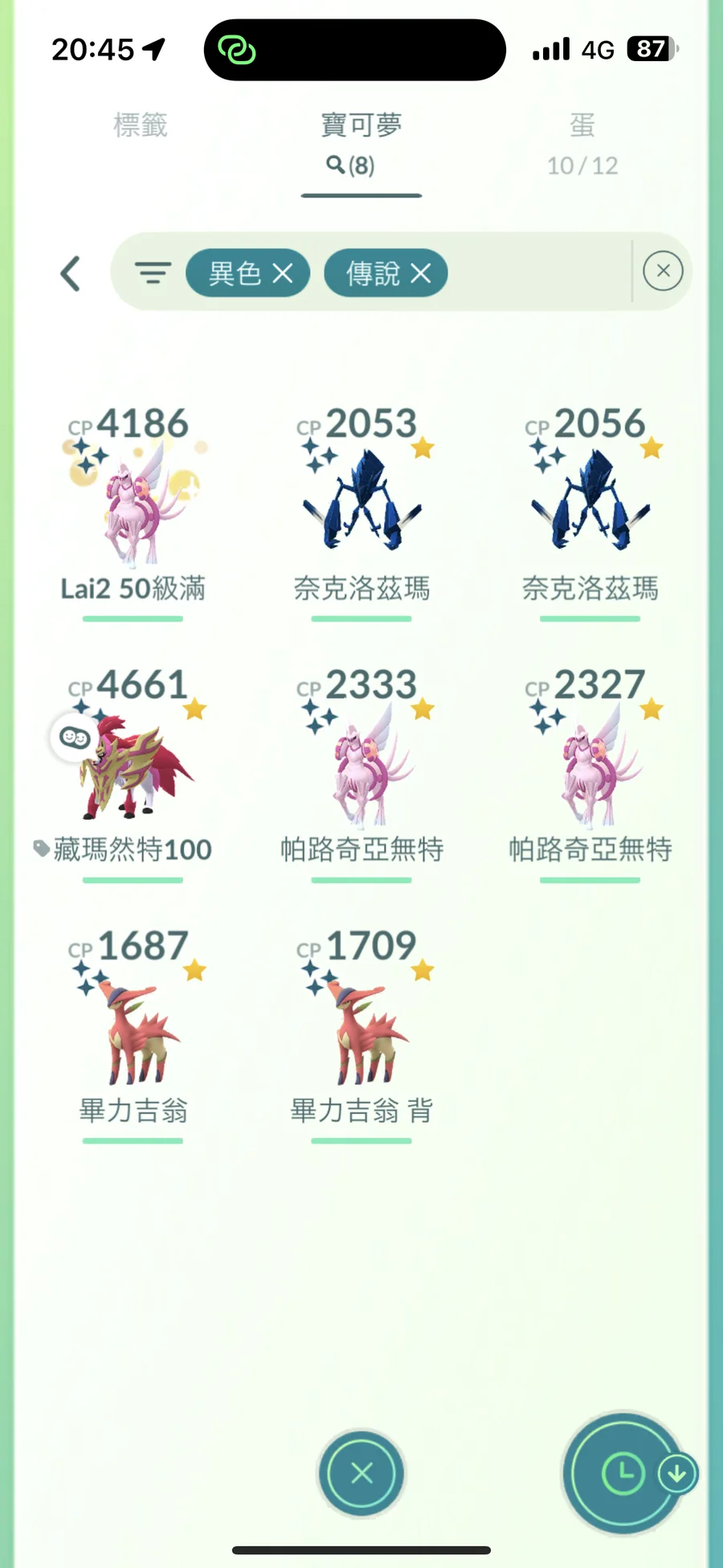Viewport: 723px width, 1568px height.
Task: Close the Pokémon list
Action: [361, 1473]
